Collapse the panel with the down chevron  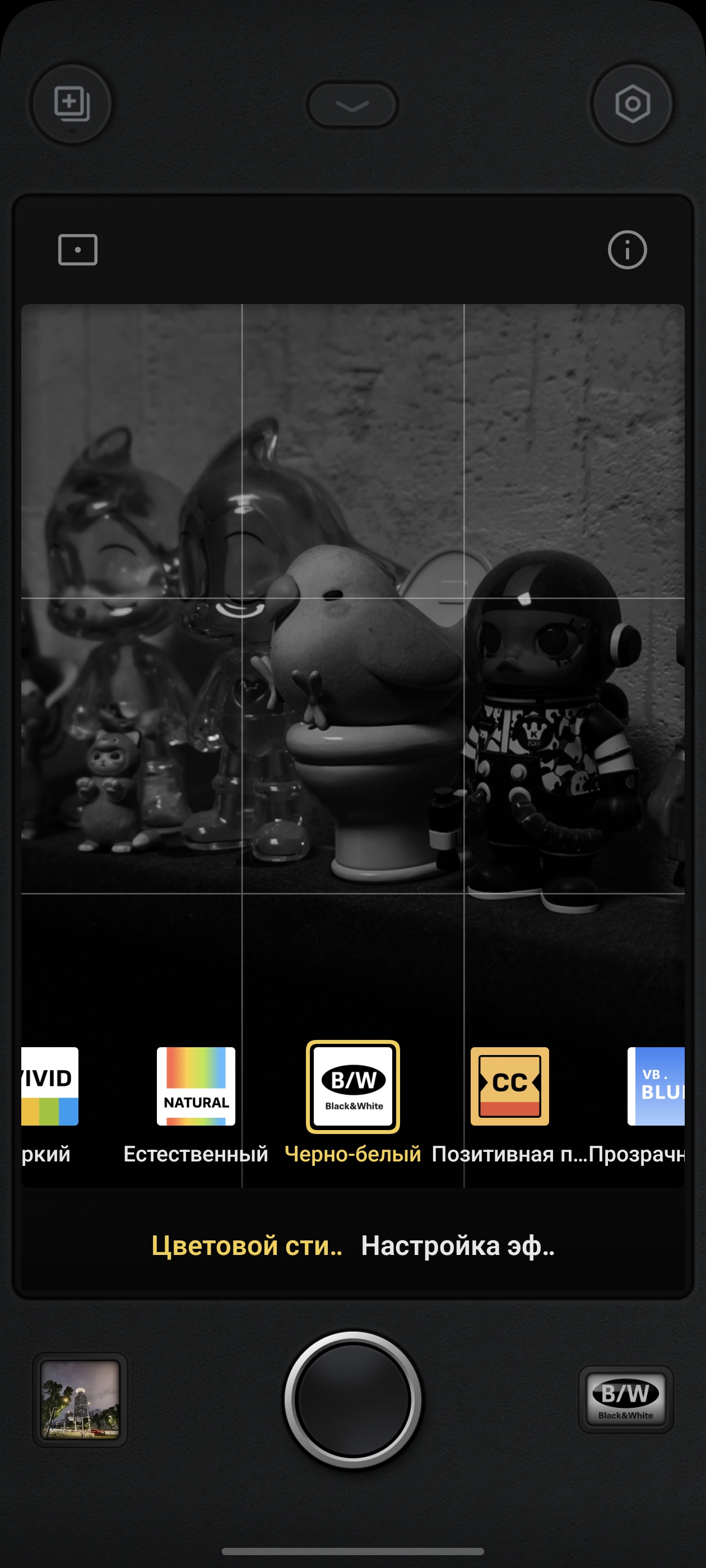point(352,105)
